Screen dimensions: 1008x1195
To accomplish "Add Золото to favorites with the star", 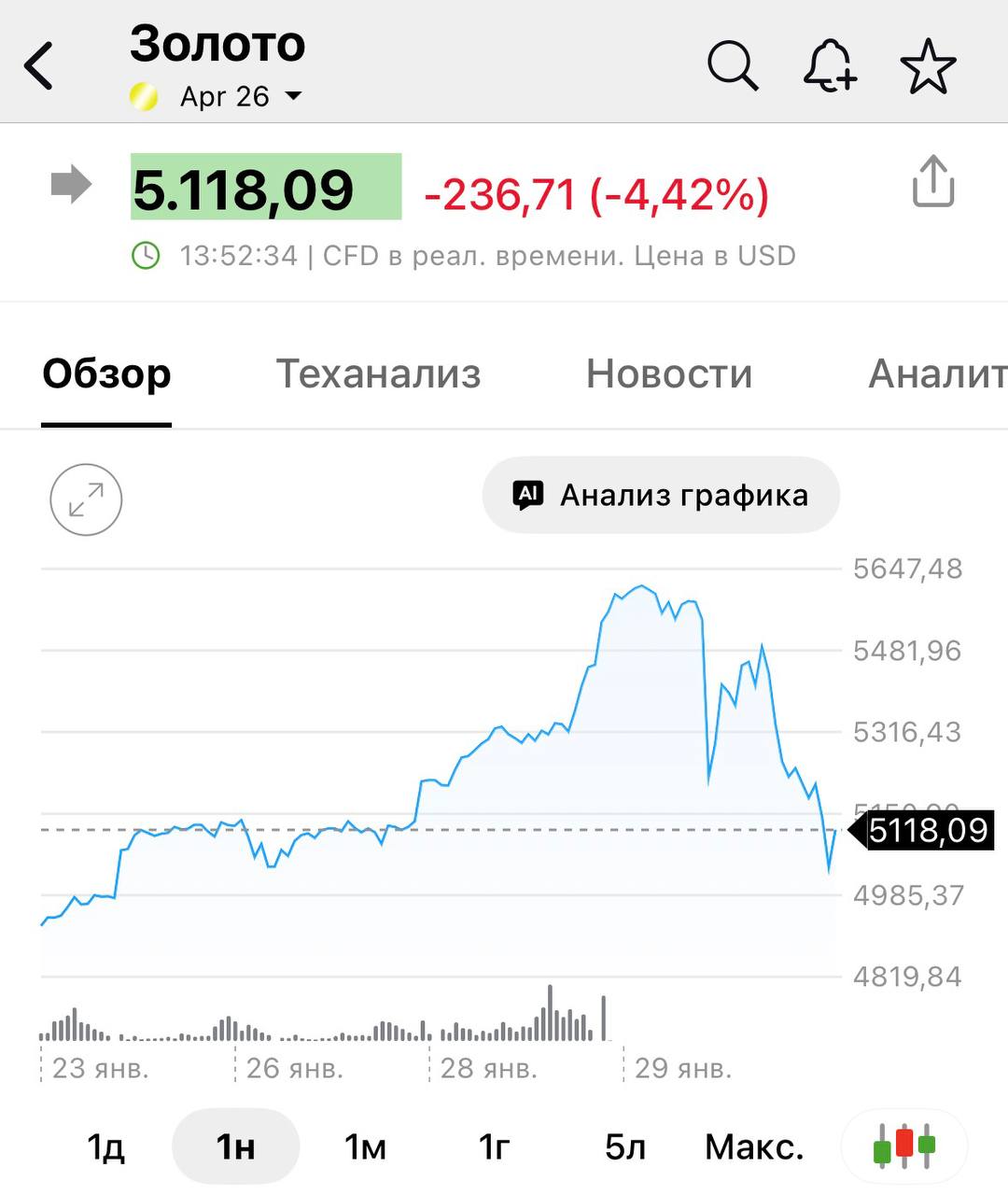I will click(x=928, y=66).
